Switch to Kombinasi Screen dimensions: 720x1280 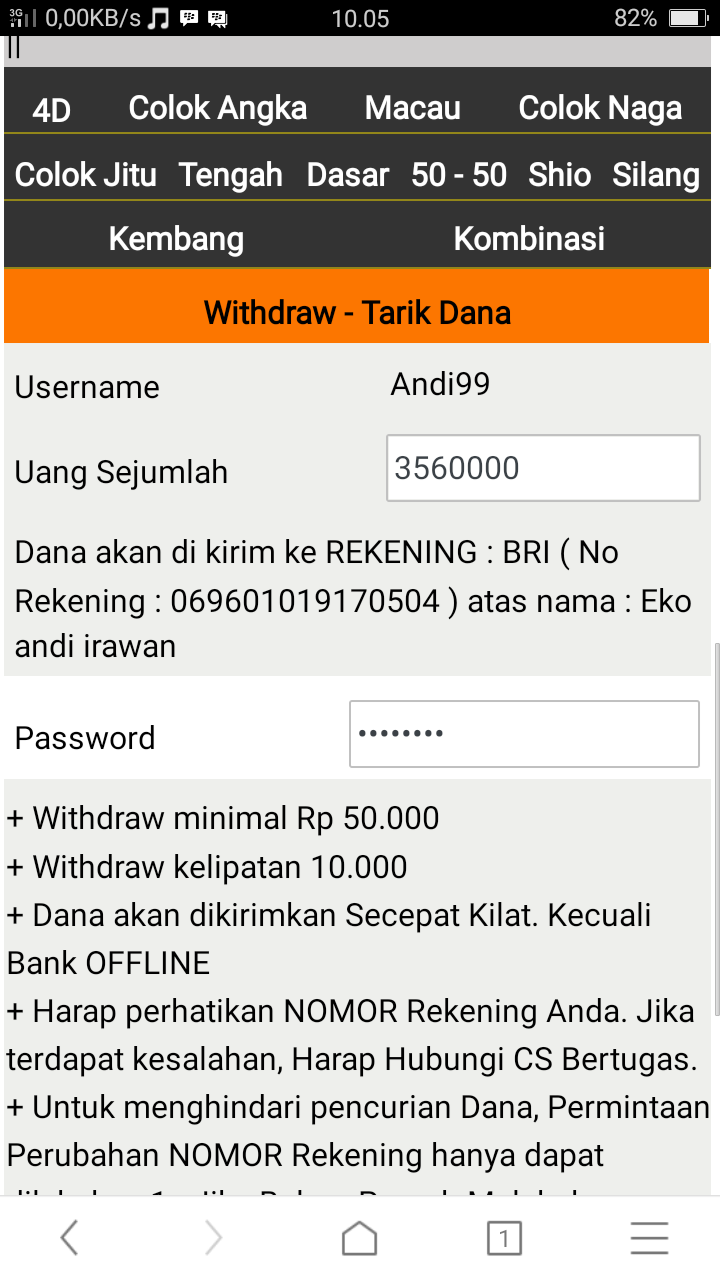[529, 239]
